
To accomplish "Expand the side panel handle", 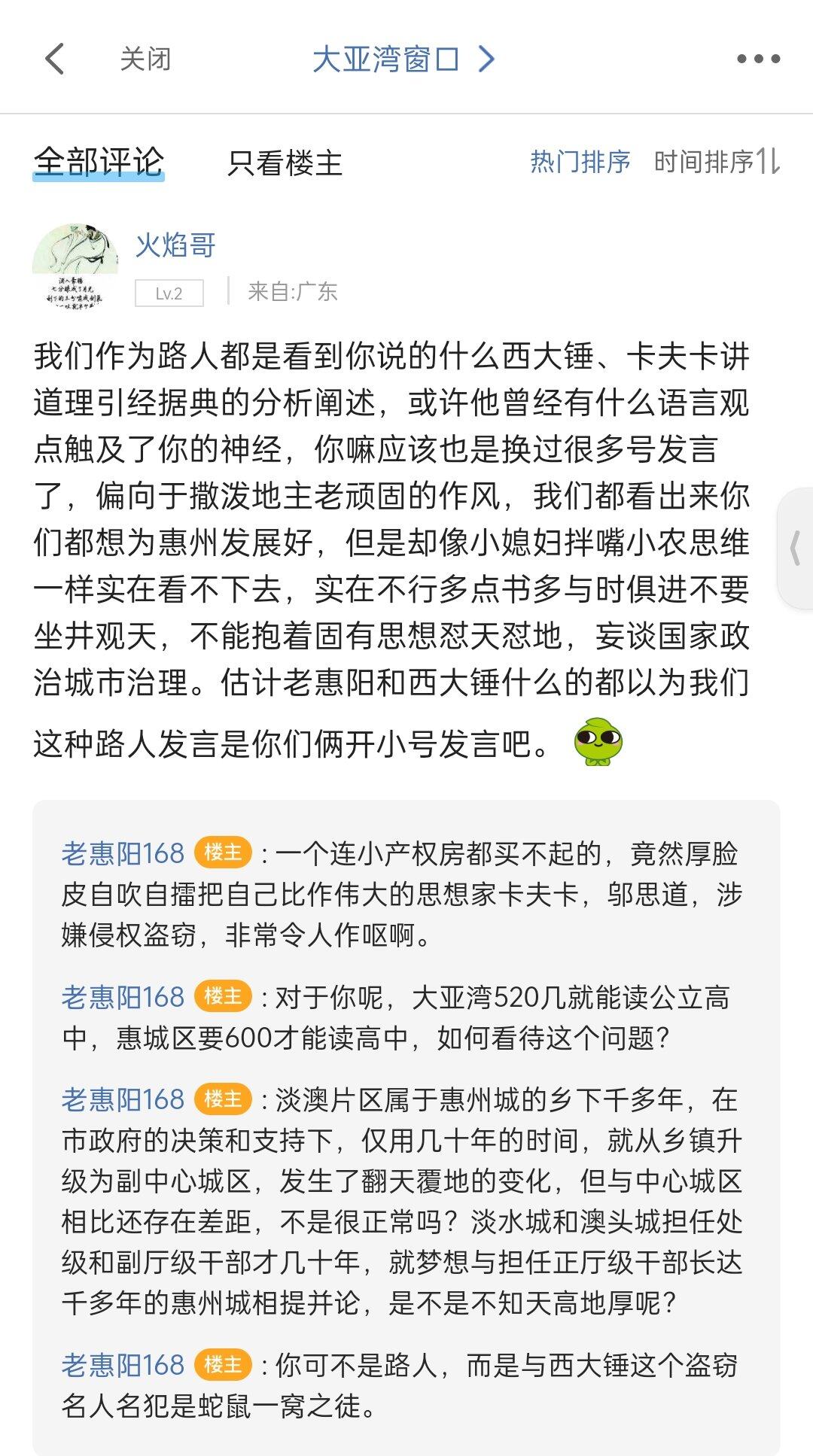I will 794,548.
